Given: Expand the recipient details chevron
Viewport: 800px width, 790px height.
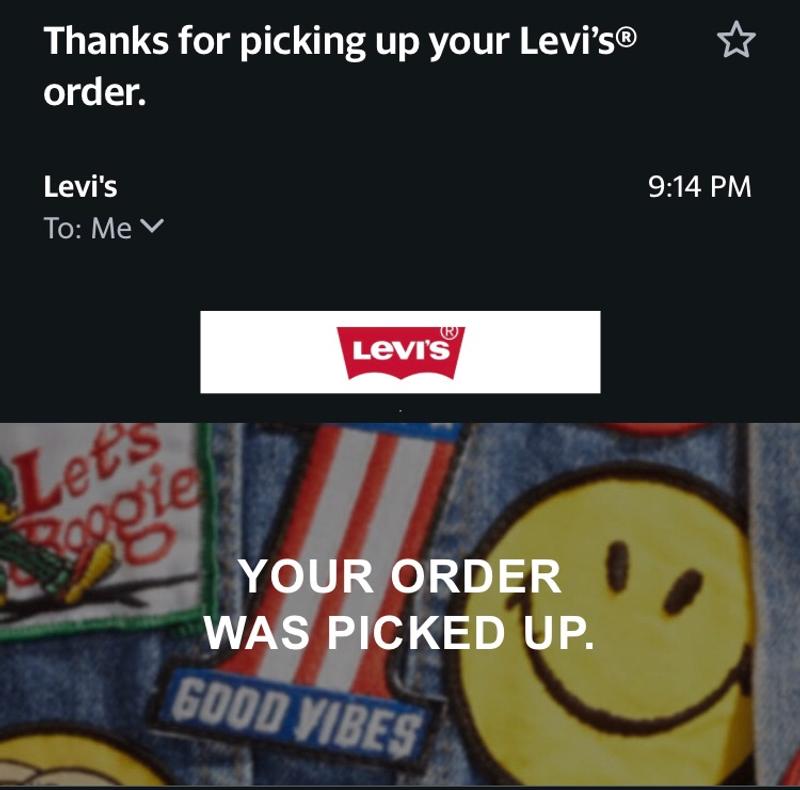Looking at the screenshot, I should [152, 227].
